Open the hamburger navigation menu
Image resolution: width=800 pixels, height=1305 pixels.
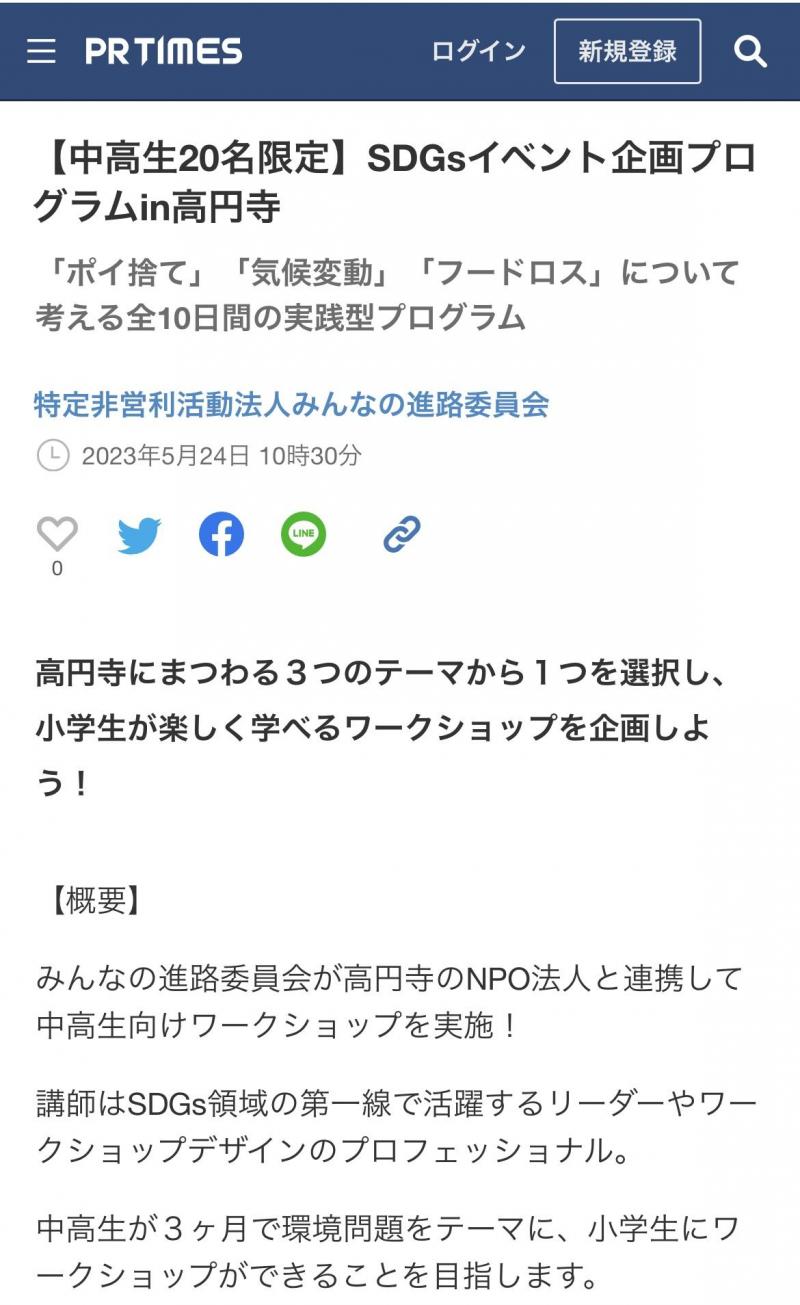(x=40, y=51)
